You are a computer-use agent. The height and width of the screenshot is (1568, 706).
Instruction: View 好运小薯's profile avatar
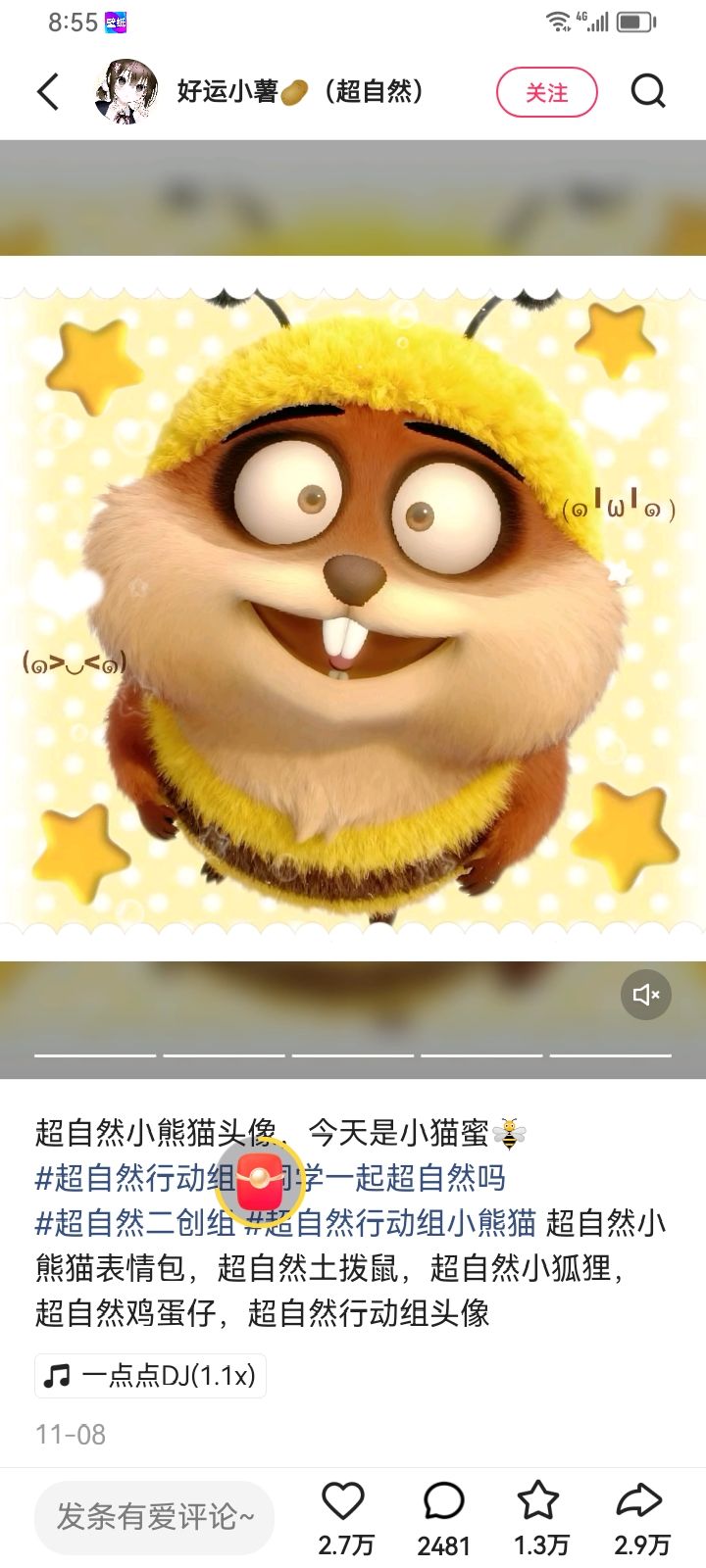click(x=126, y=90)
